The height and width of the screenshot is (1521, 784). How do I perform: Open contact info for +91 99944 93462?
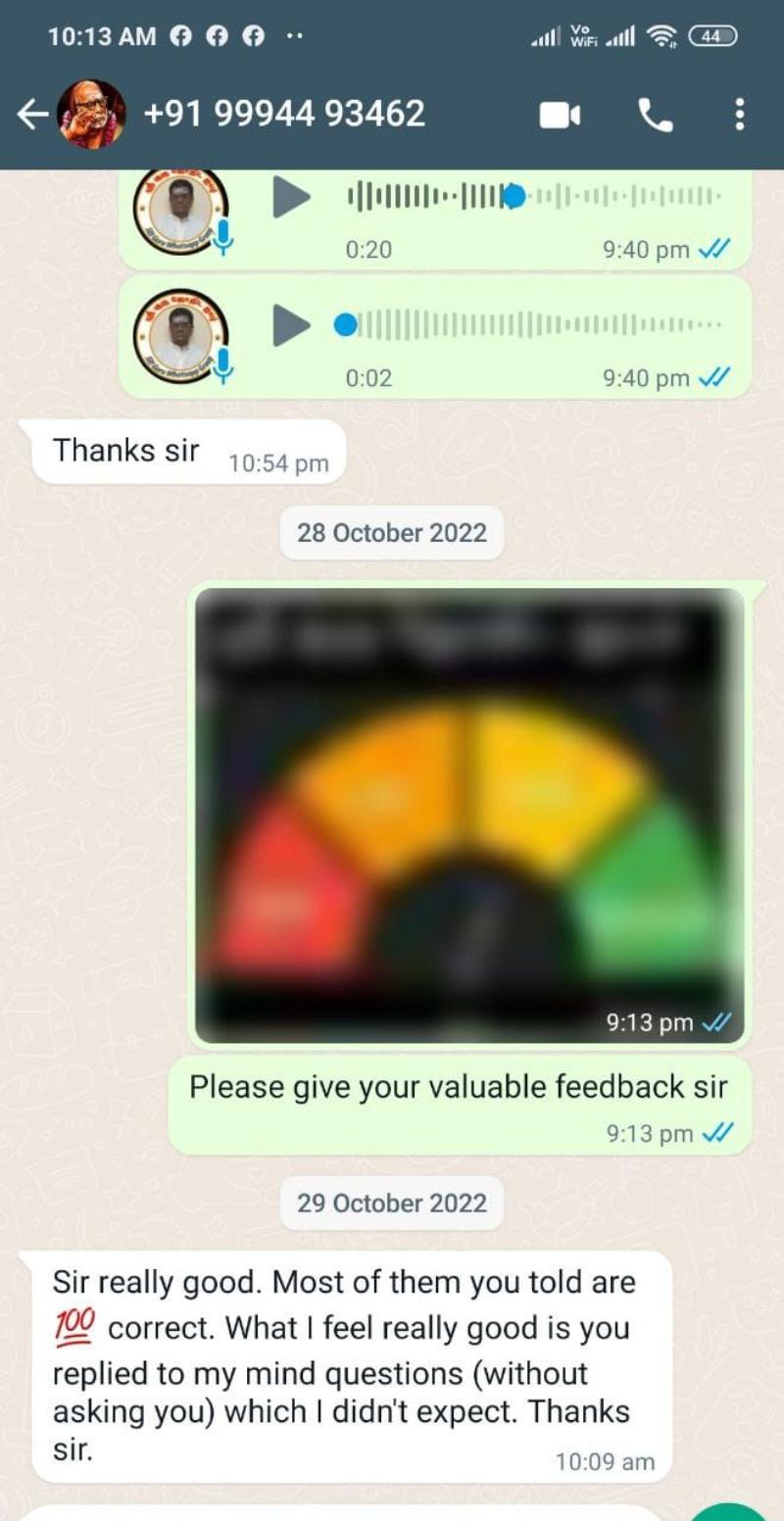[284, 115]
